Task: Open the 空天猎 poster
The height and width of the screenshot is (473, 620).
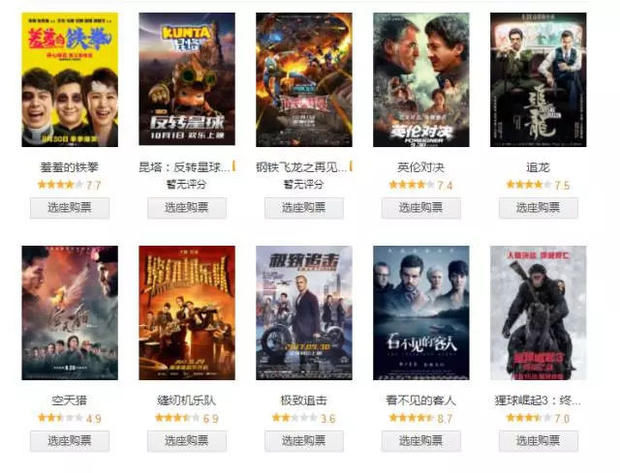Action: pos(69,313)
